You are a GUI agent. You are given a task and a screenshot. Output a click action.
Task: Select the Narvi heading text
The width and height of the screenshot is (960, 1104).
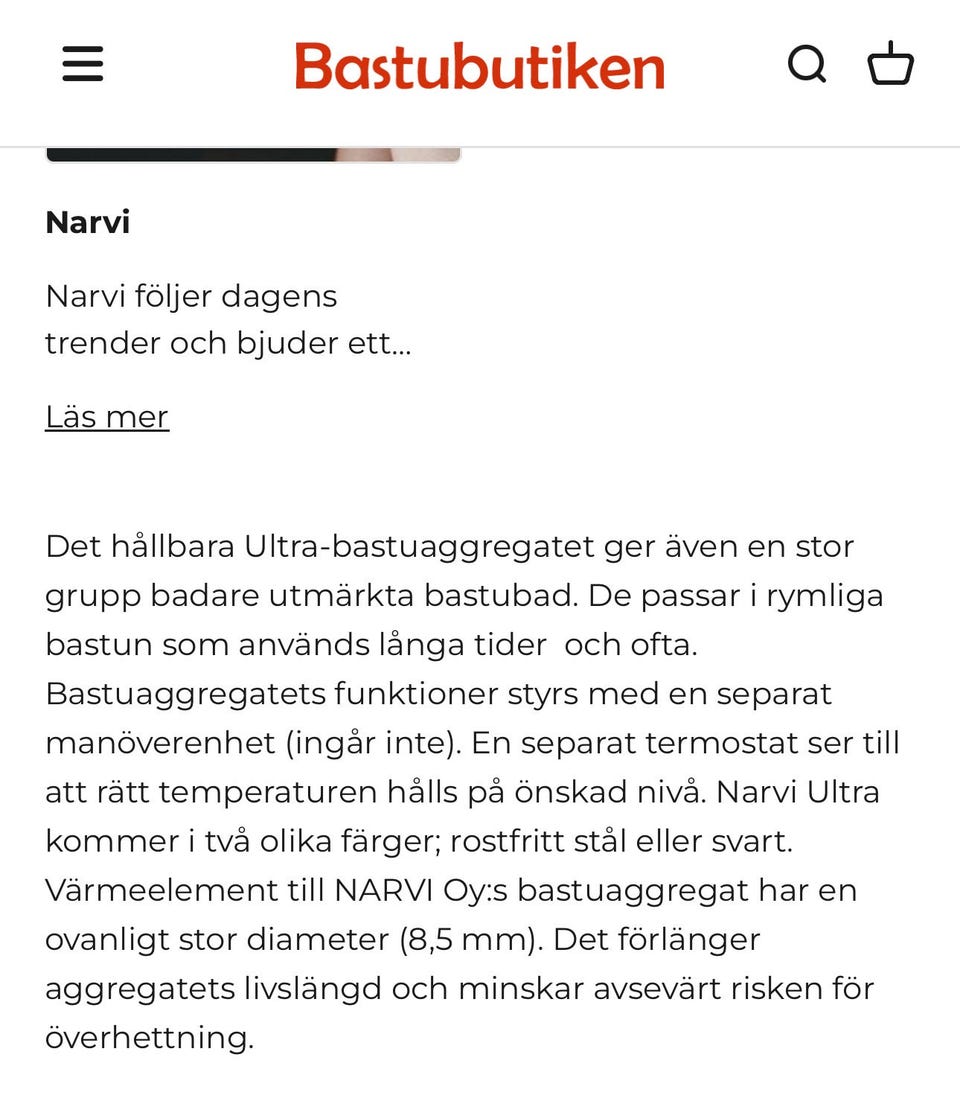click(x=87, y=222)
